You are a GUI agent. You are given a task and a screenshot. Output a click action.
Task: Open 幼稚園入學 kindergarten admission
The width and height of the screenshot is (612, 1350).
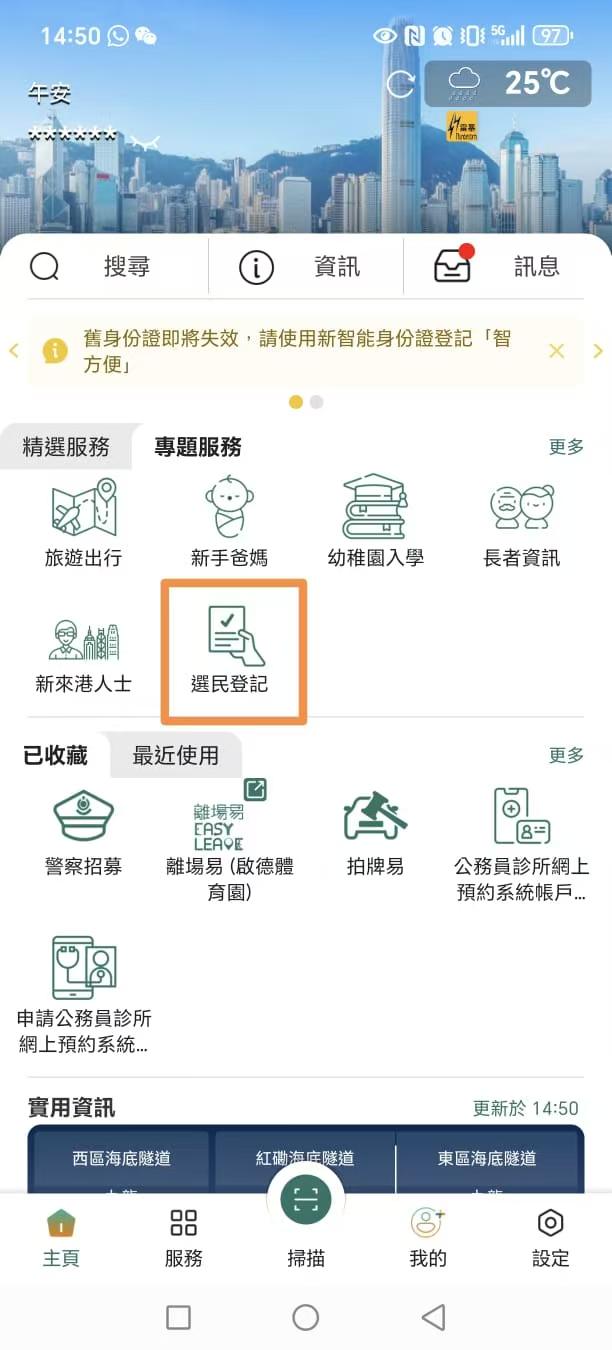(x=375, y=522)
